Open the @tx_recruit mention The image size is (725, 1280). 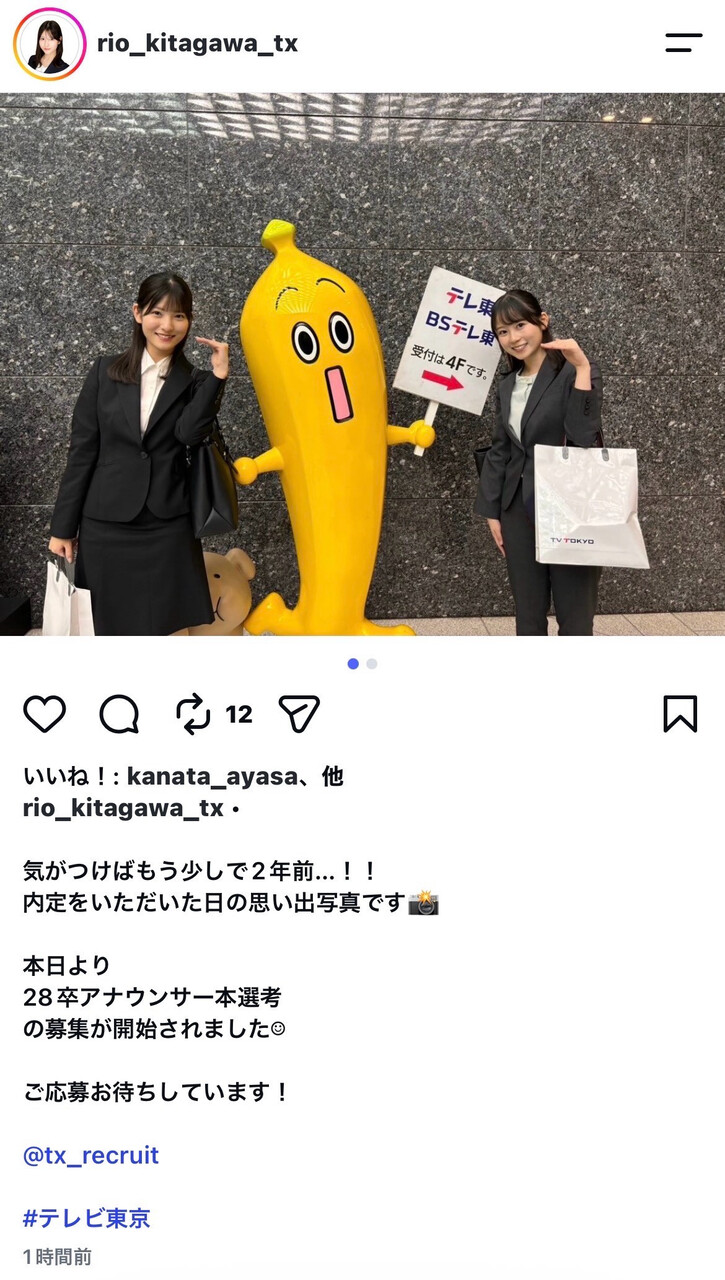[91, 1156]
